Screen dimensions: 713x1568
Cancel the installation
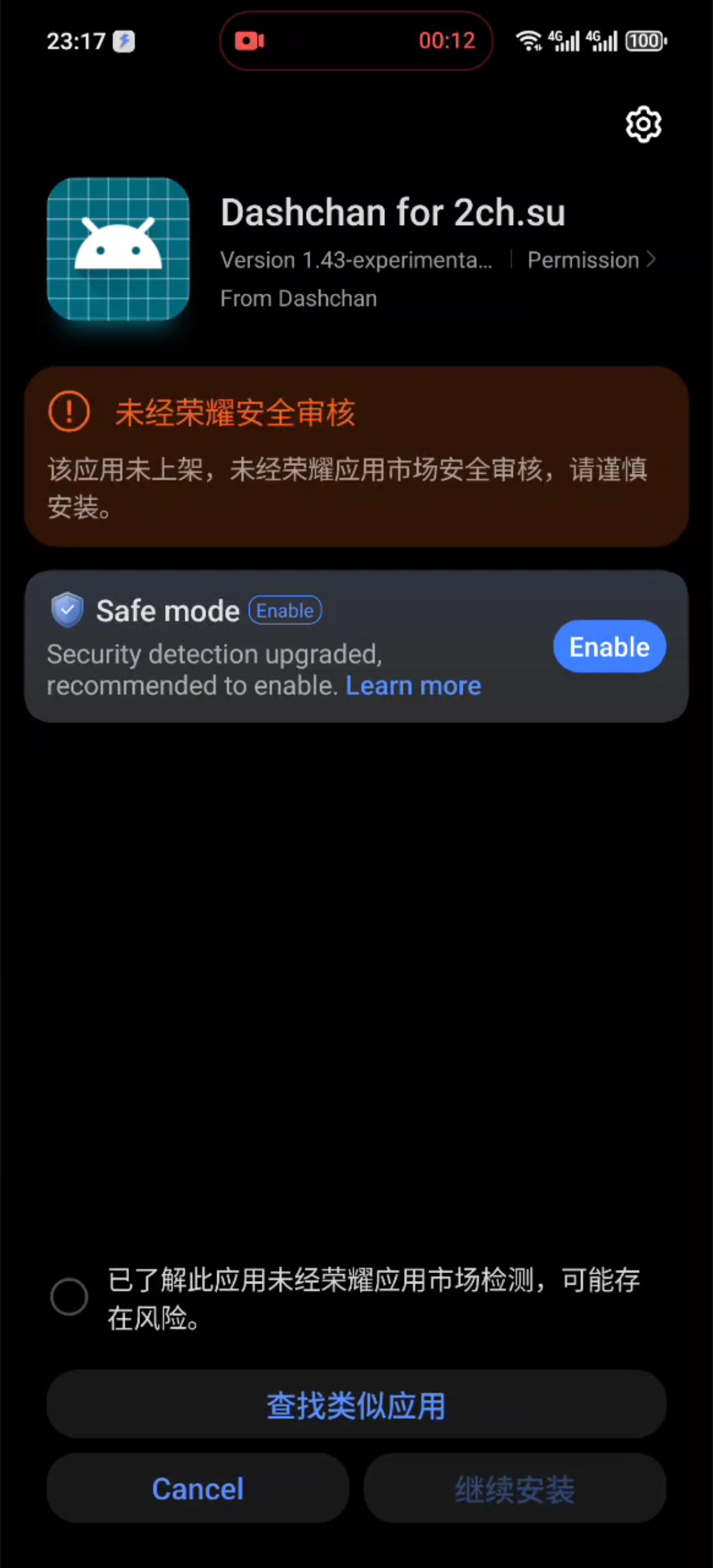point(198,1489)
